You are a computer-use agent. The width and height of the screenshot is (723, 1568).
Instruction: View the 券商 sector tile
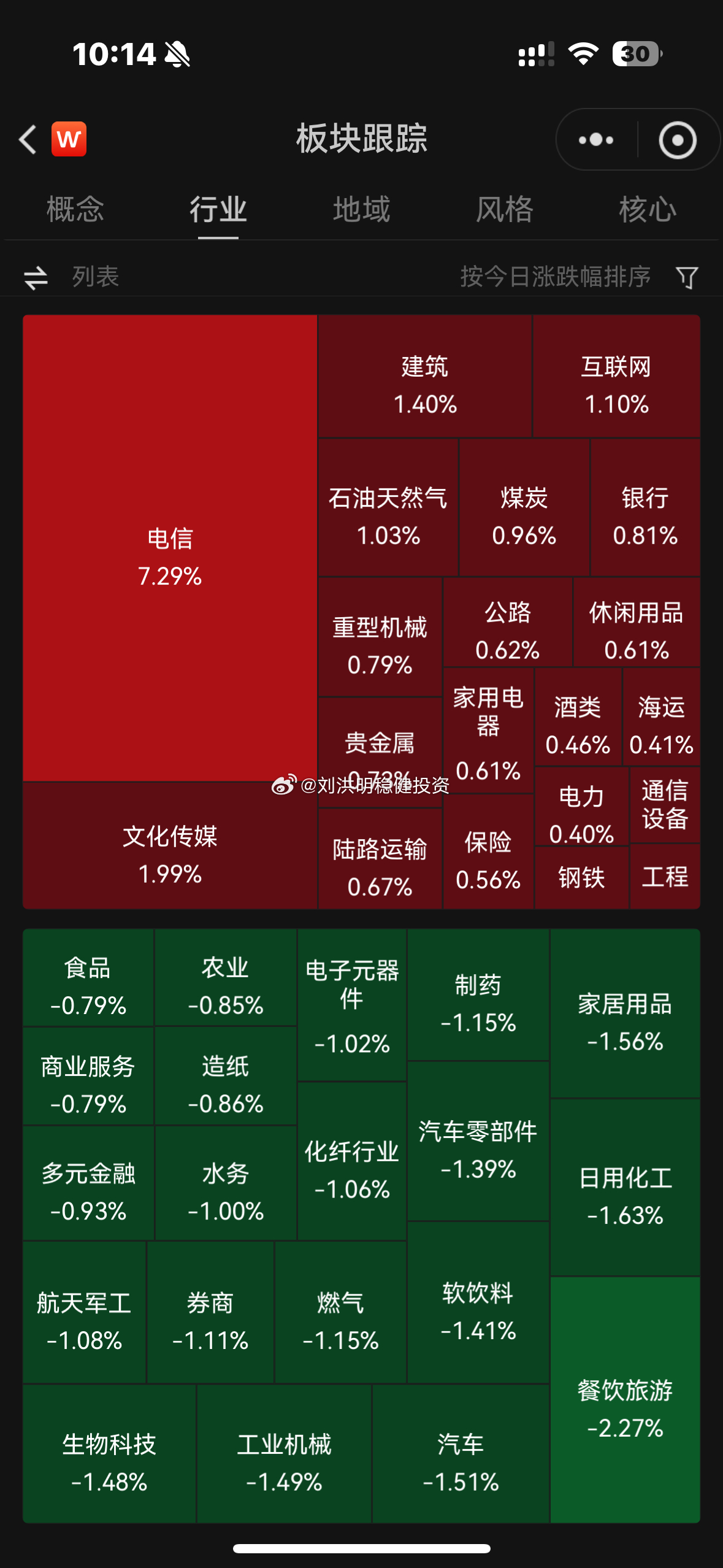click(x=210, y=1313)
